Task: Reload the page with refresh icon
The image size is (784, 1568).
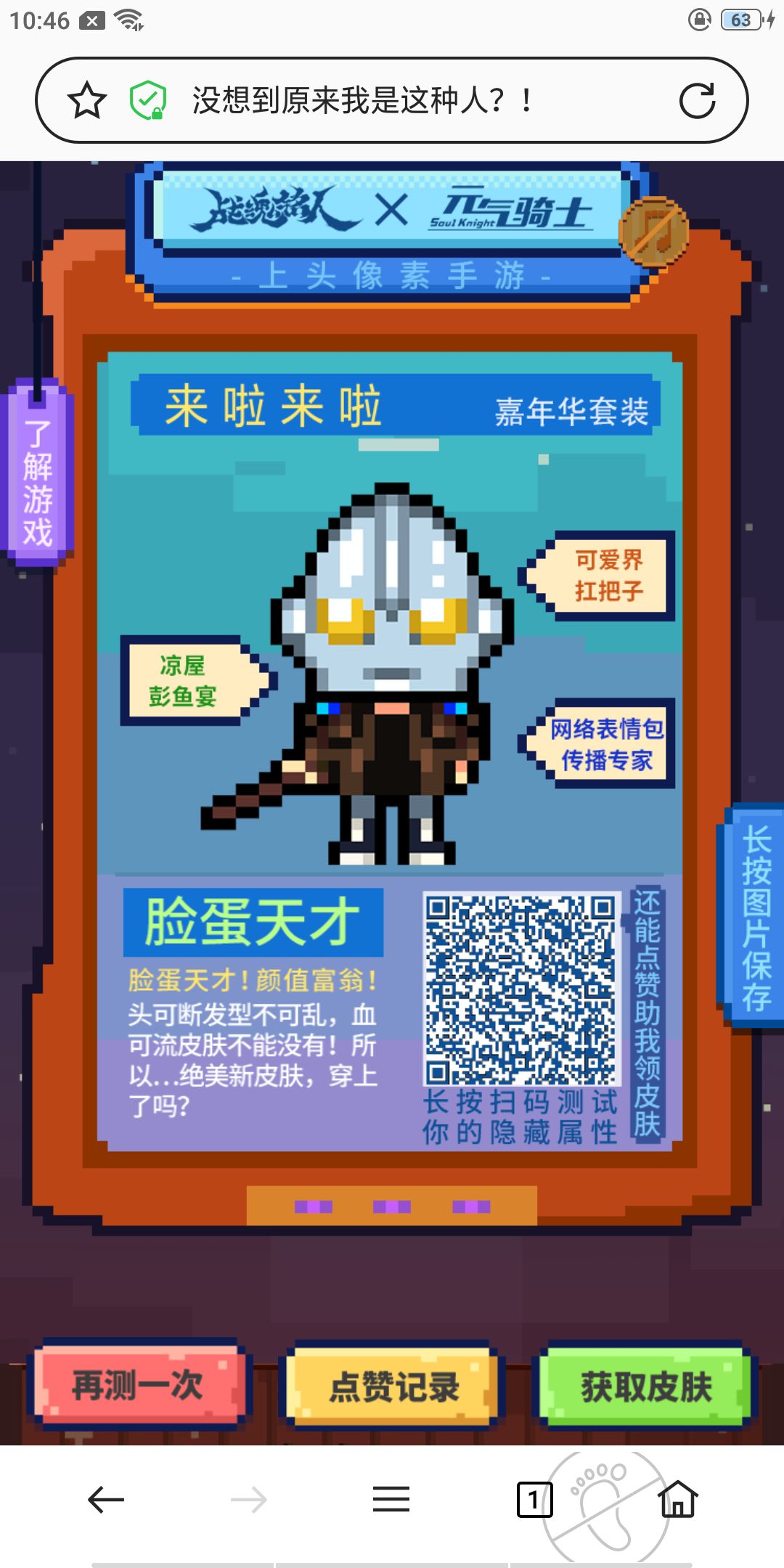Action: coord(697,100)
